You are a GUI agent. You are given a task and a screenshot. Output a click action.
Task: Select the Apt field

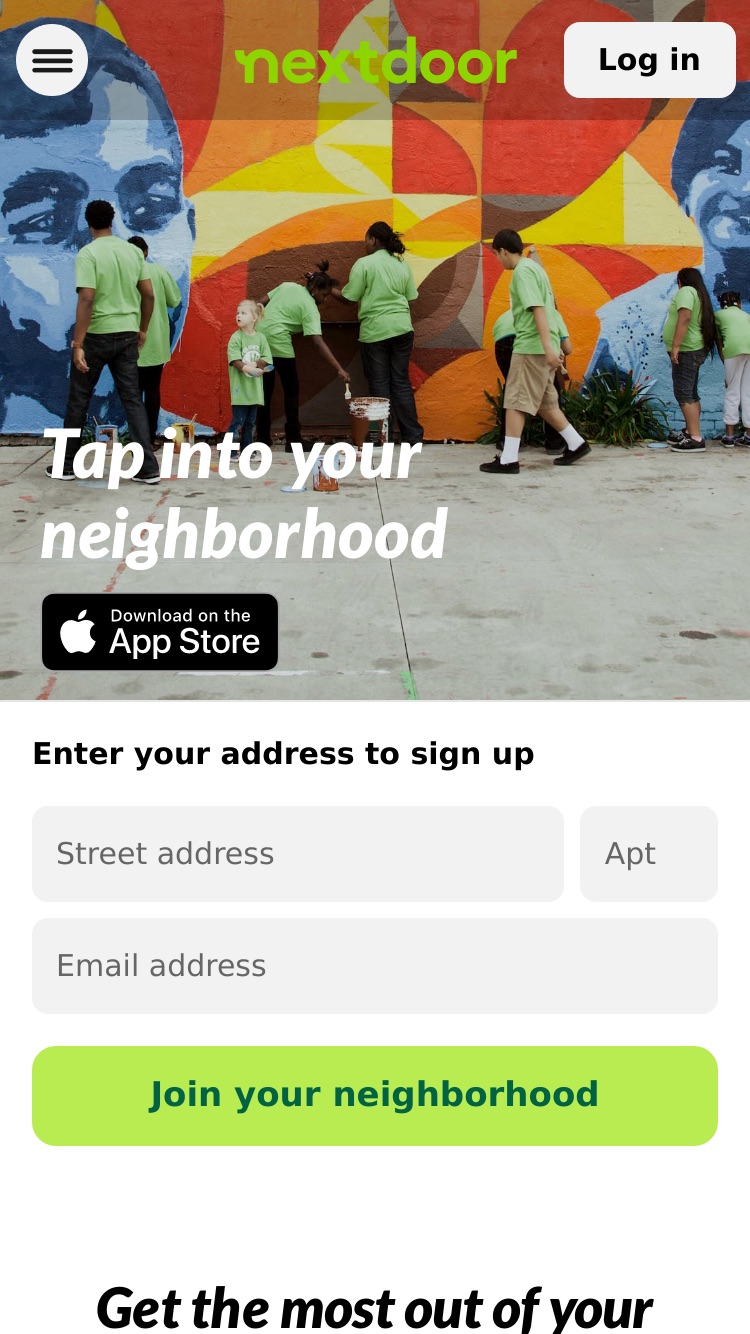[x=649, y=854]
